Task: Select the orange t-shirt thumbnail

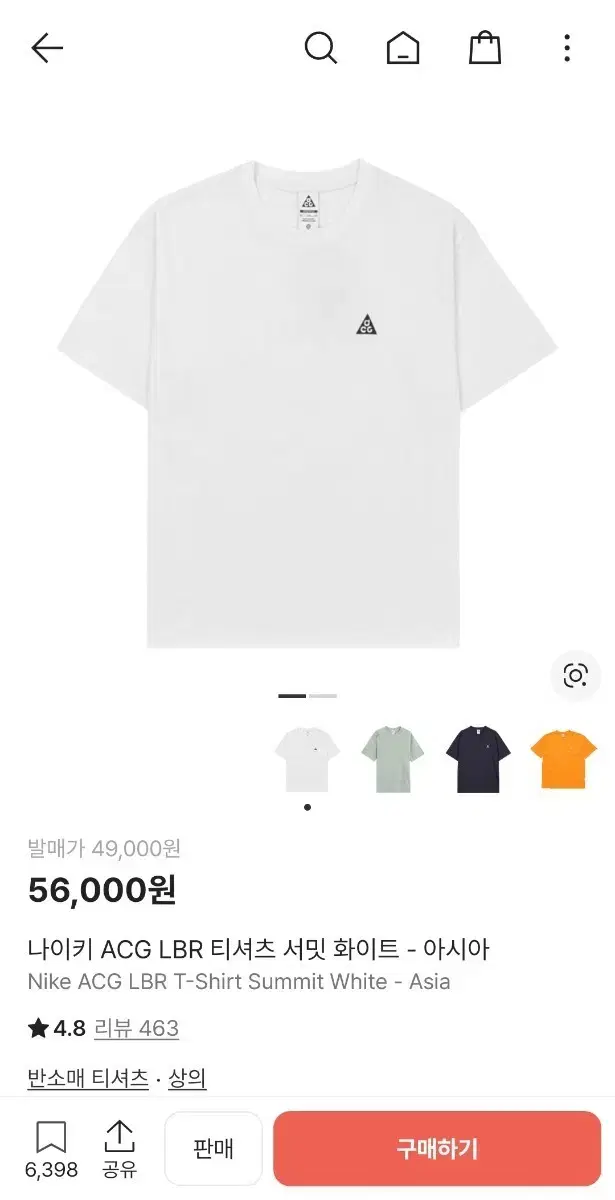Action: coord(564,759)
